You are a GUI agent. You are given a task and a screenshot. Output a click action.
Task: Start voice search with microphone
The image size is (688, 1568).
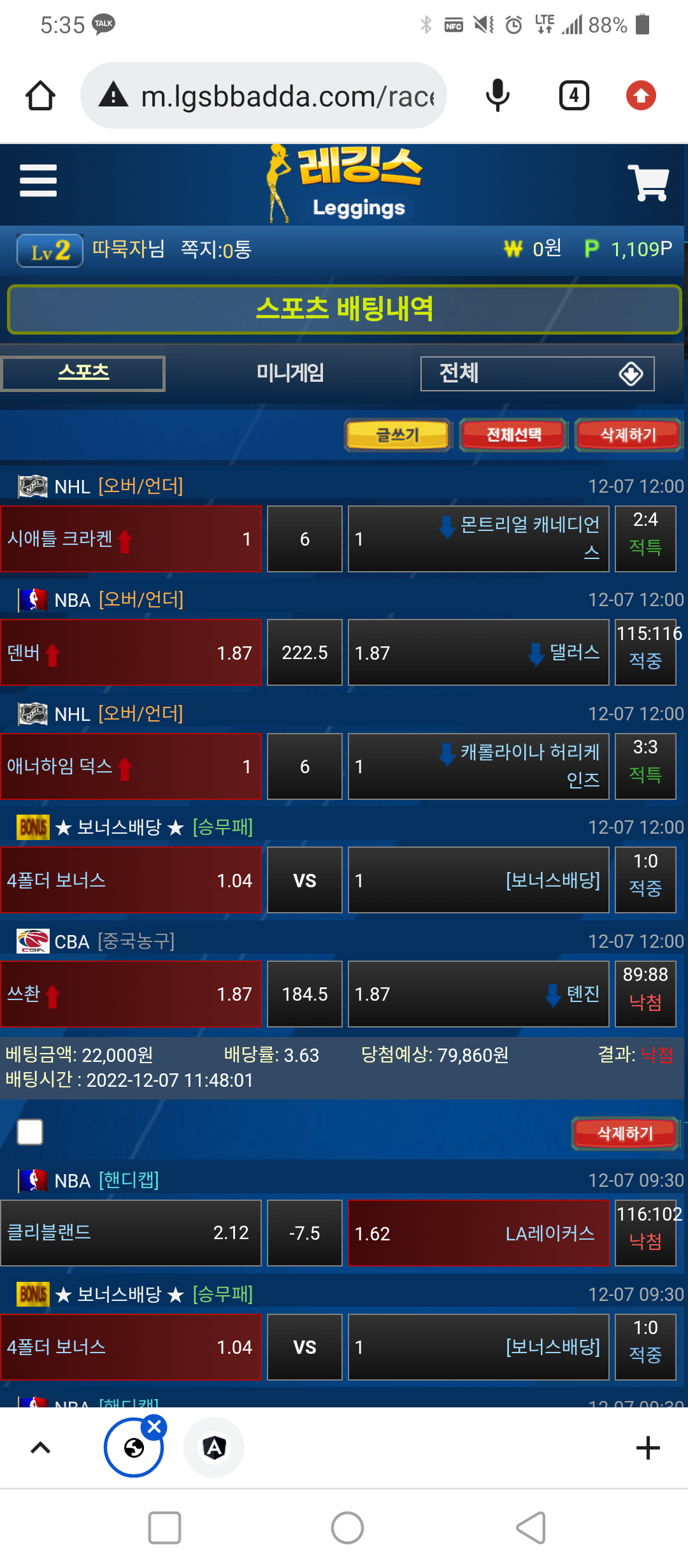coord(498,96)
